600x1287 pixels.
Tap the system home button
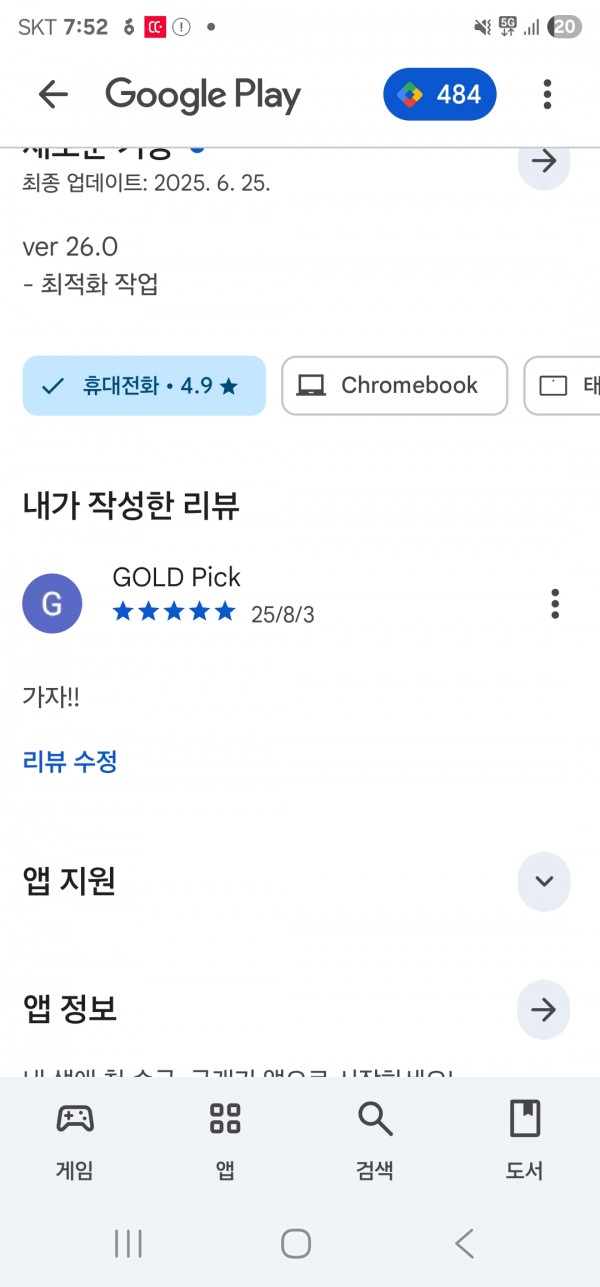pyautogui.click(x=296, y=1243)
